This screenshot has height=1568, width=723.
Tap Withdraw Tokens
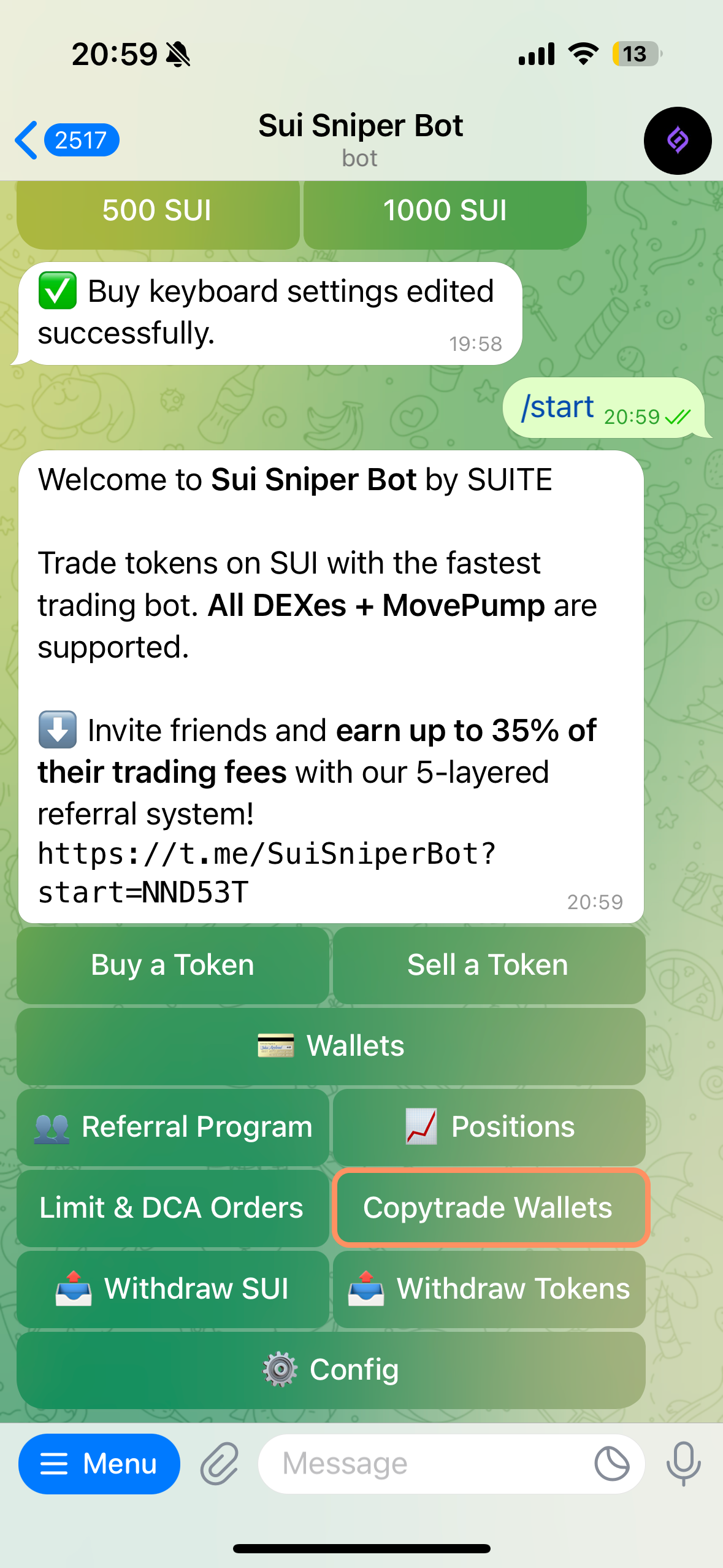point(488,1289)
